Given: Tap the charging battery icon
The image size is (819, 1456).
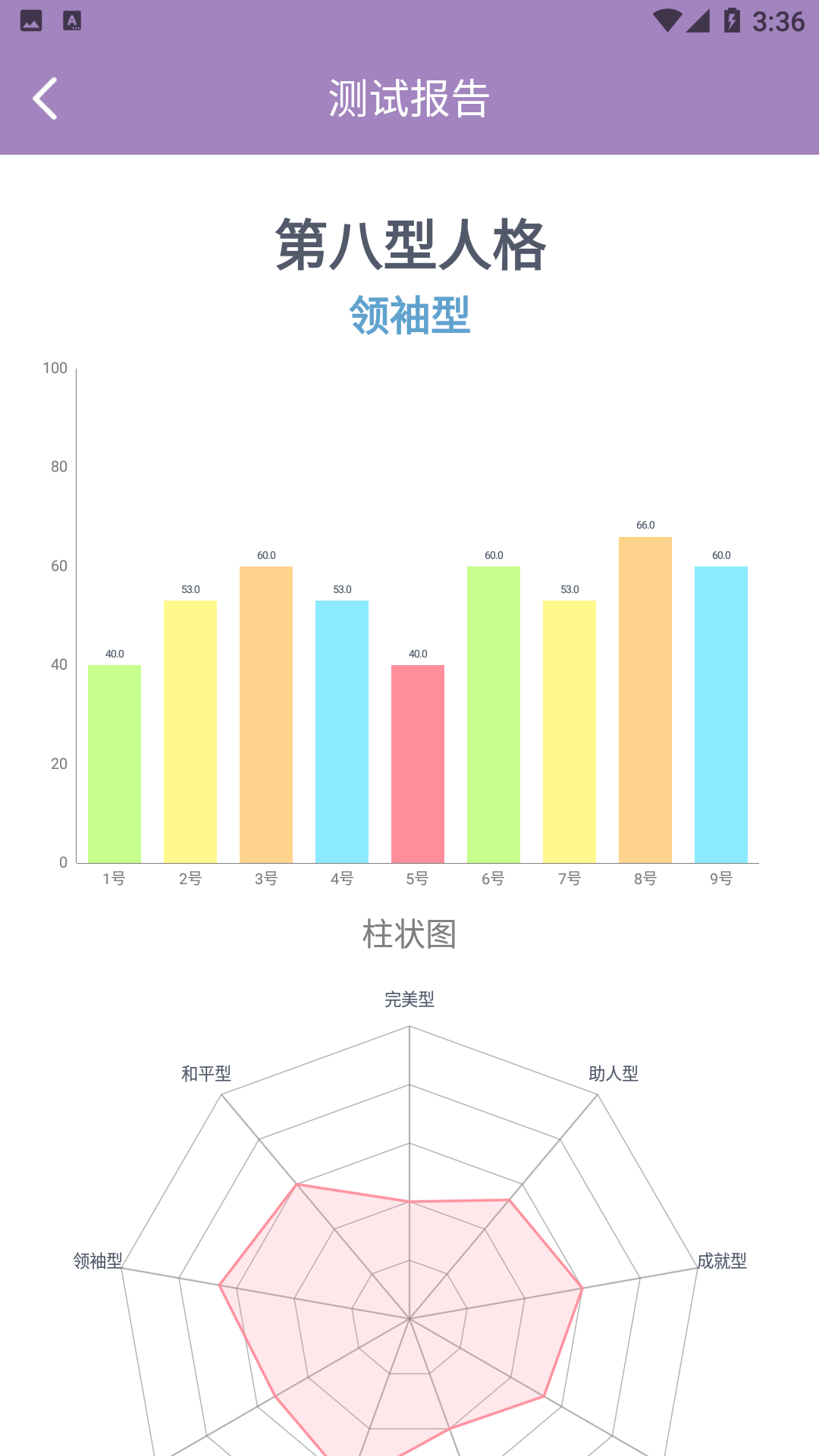Looking at the screenshot, I should [731, 20].
